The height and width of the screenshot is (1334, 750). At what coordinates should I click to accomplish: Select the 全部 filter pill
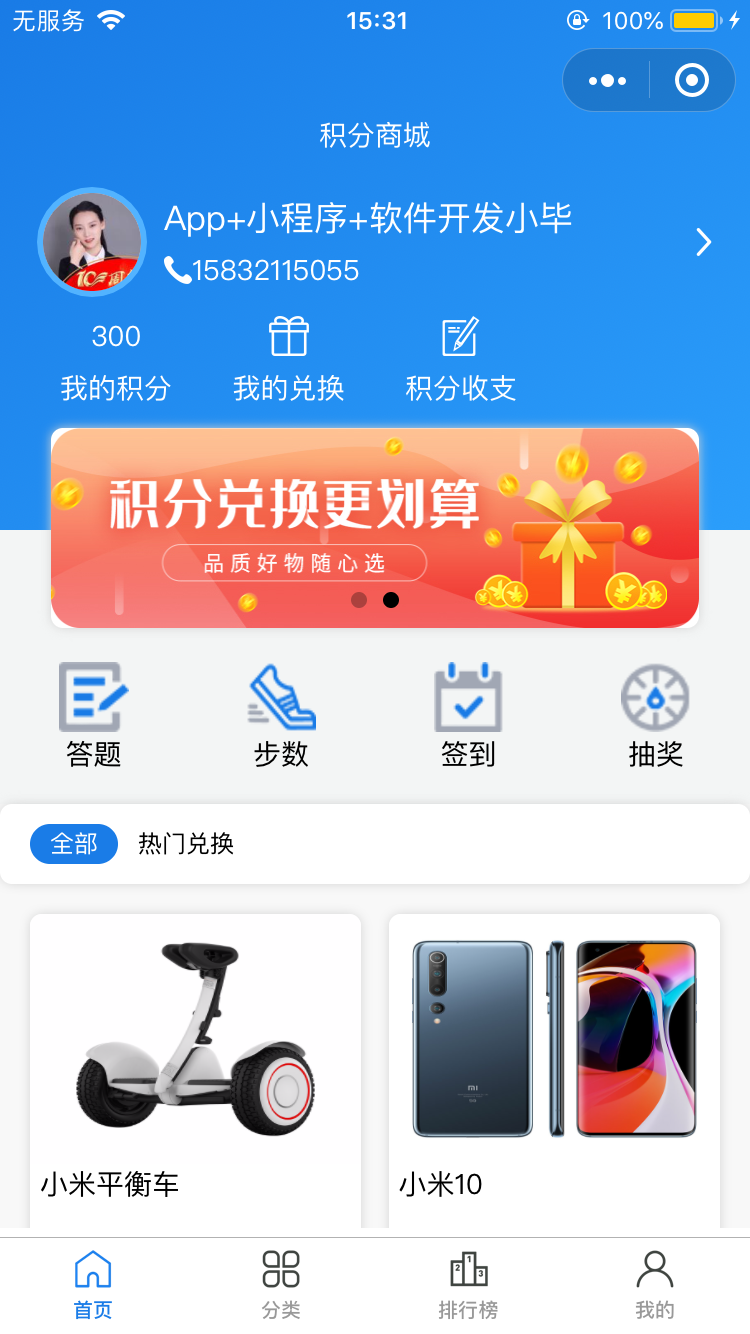(x=73, y=844)
